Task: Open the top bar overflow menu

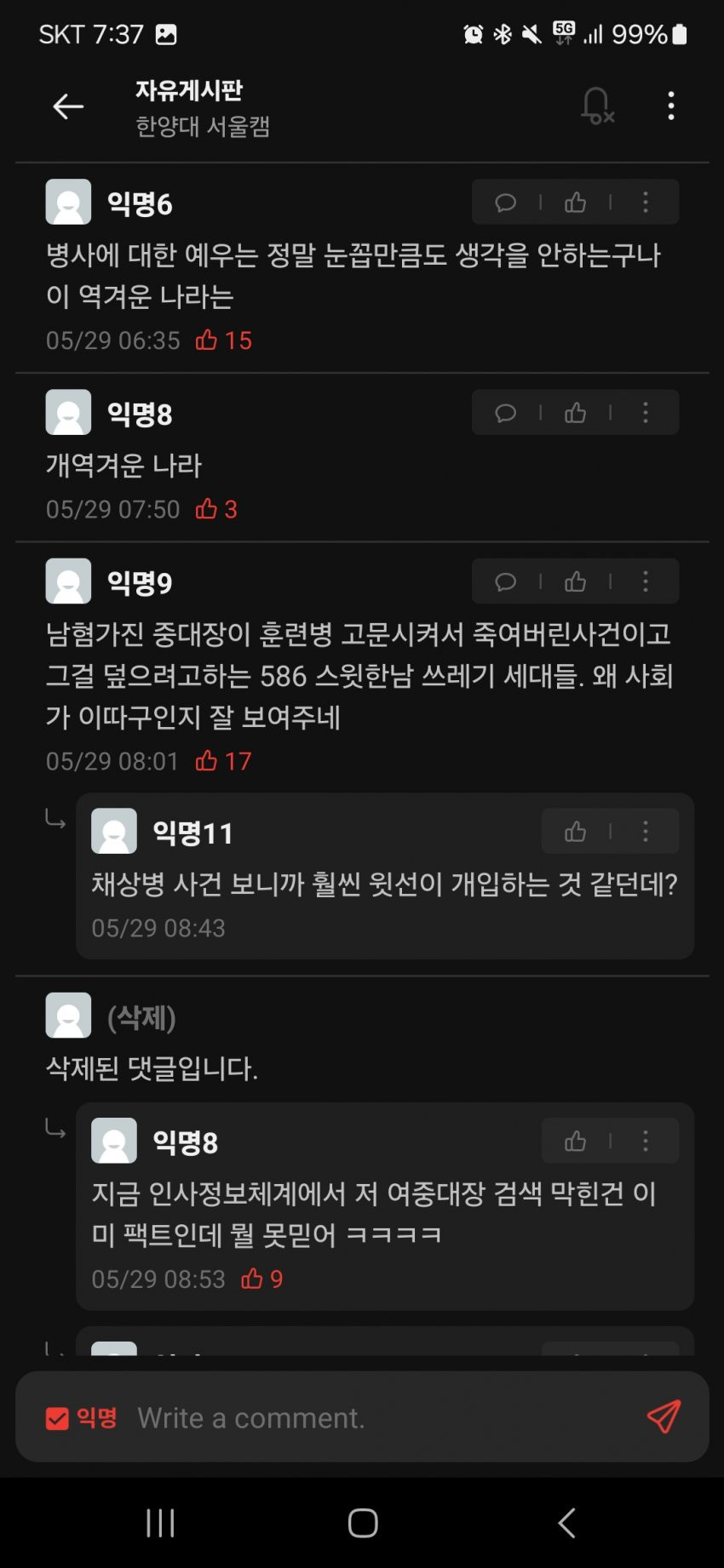Action: click(671, 106)
